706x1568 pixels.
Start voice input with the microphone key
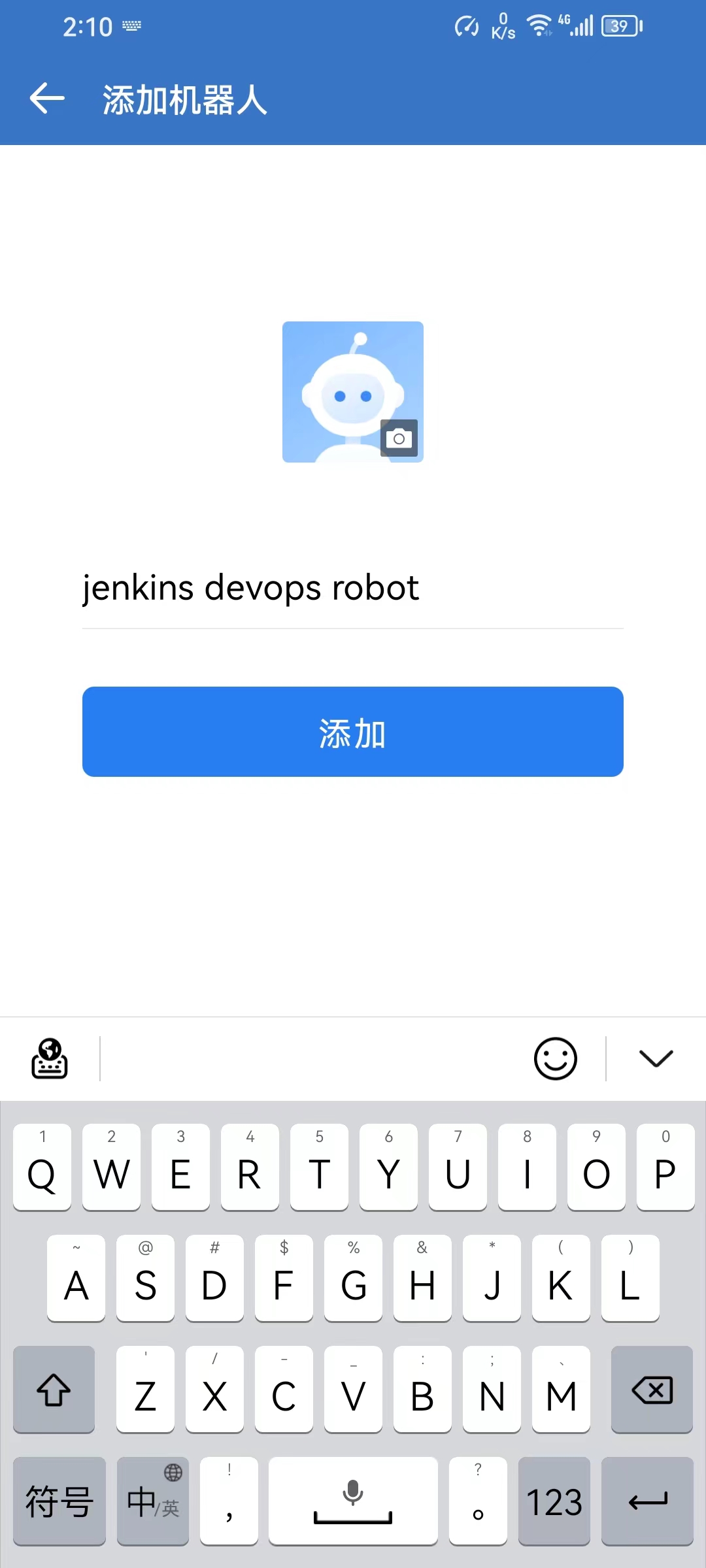tap(352, 1501)
